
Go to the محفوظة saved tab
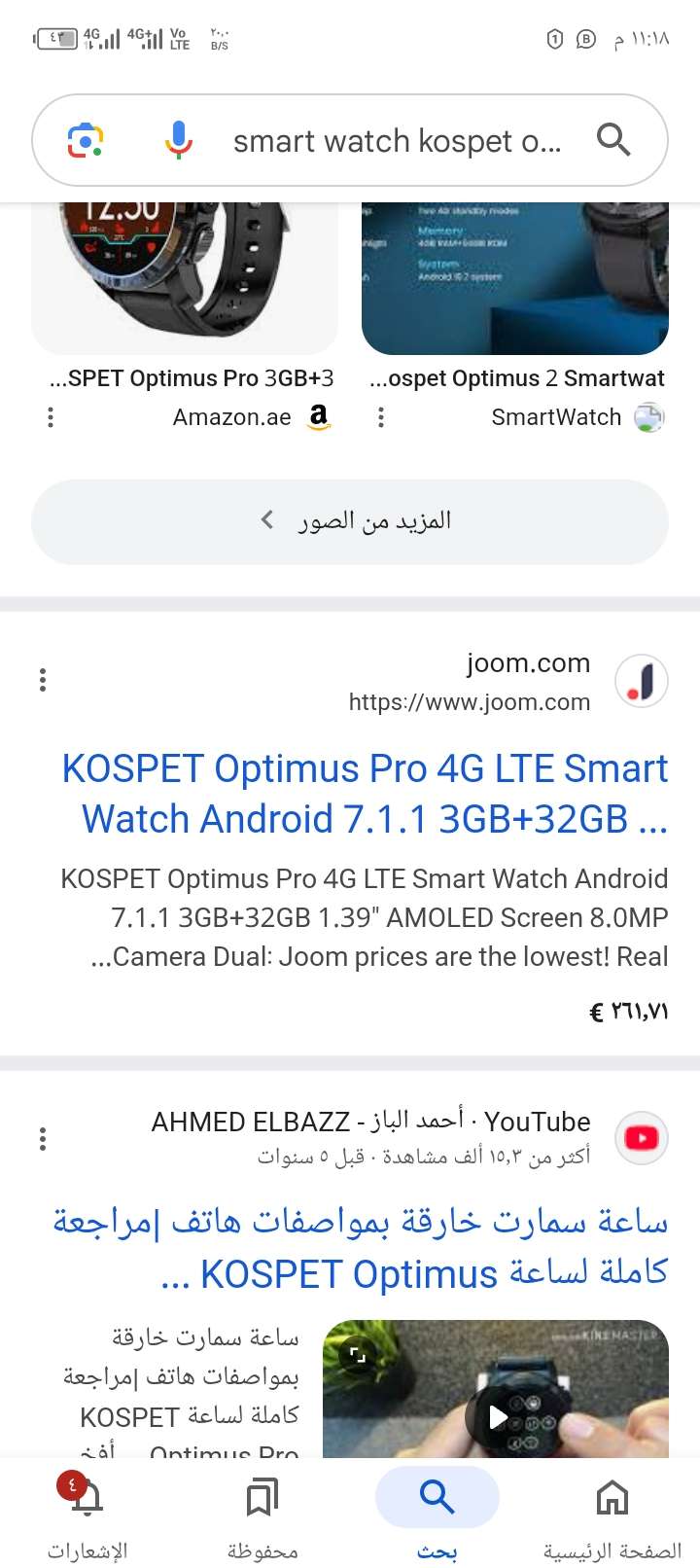262,1514
